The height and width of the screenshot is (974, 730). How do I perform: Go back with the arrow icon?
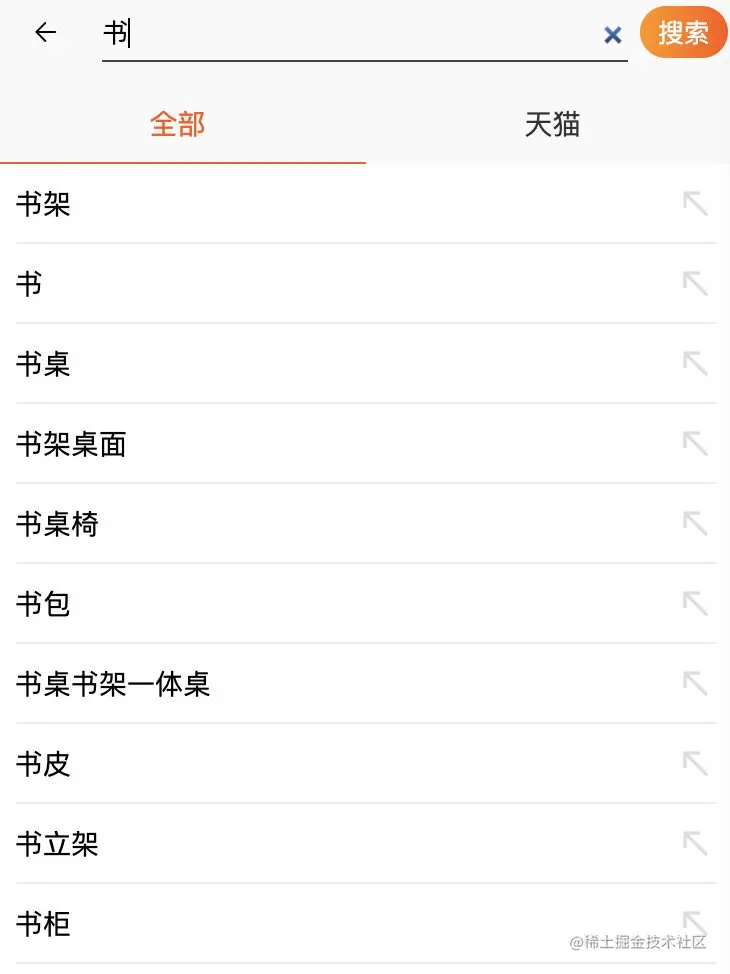pyautogui.click(x=45, y=33)
